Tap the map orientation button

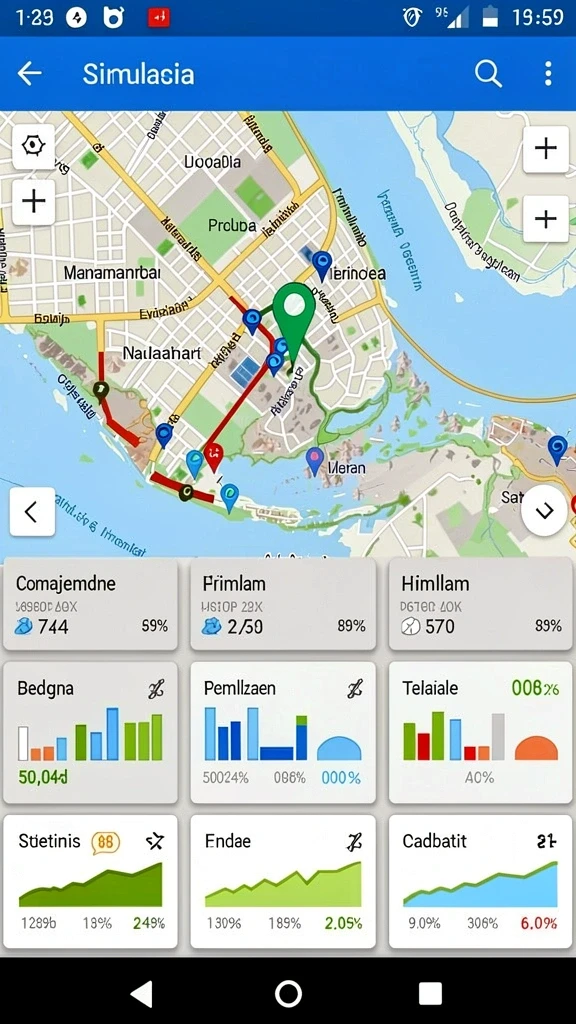pyautogui.click(x=33, y=145)
